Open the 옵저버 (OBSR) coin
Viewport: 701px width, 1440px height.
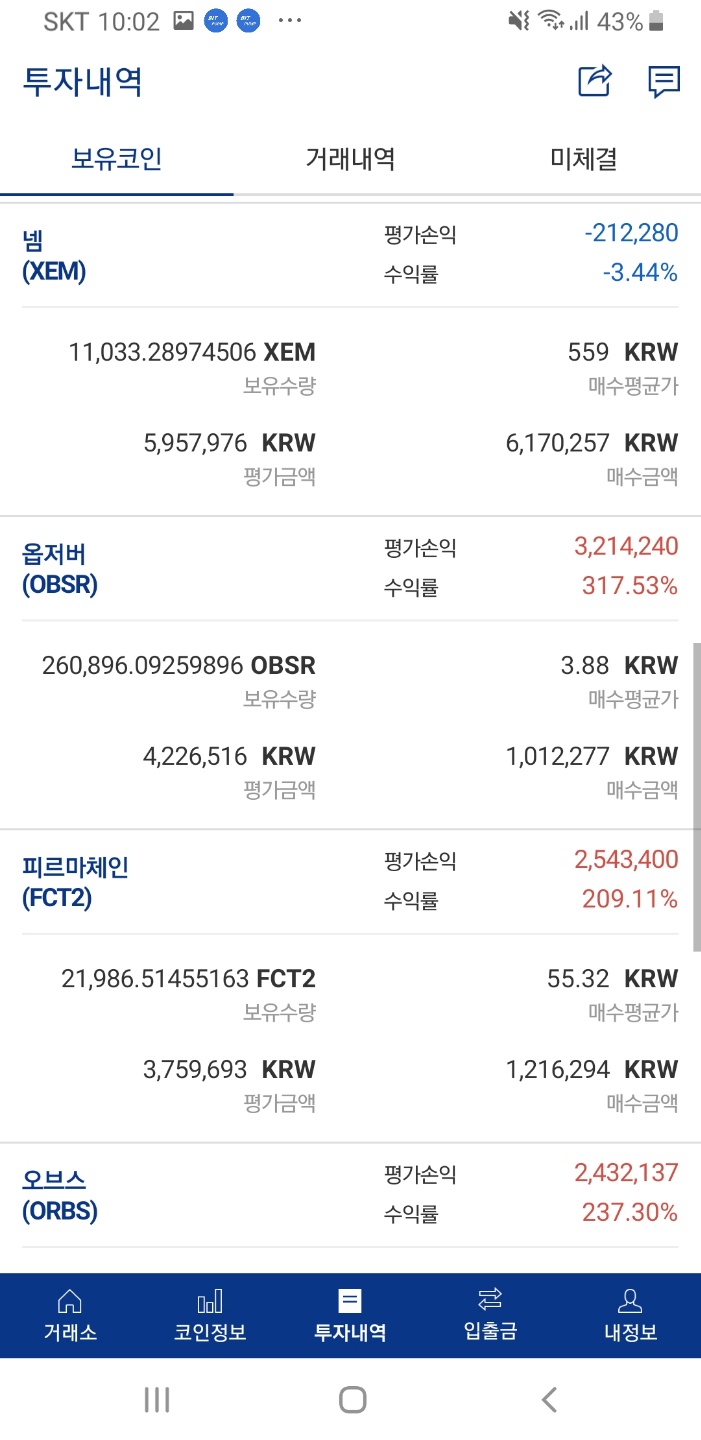coord(60,568)
